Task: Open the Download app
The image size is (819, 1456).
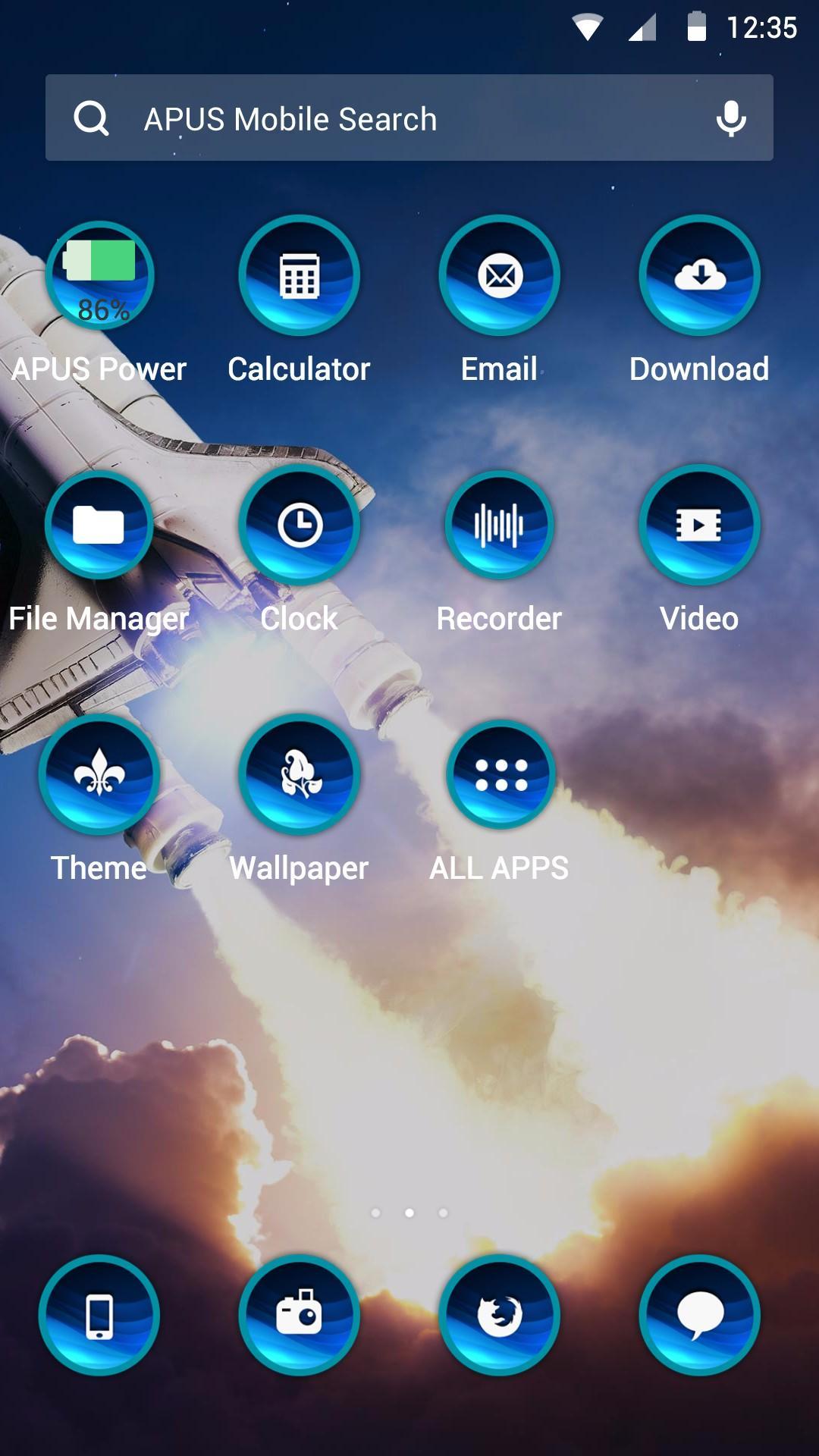Action: (x=700, y=276)
